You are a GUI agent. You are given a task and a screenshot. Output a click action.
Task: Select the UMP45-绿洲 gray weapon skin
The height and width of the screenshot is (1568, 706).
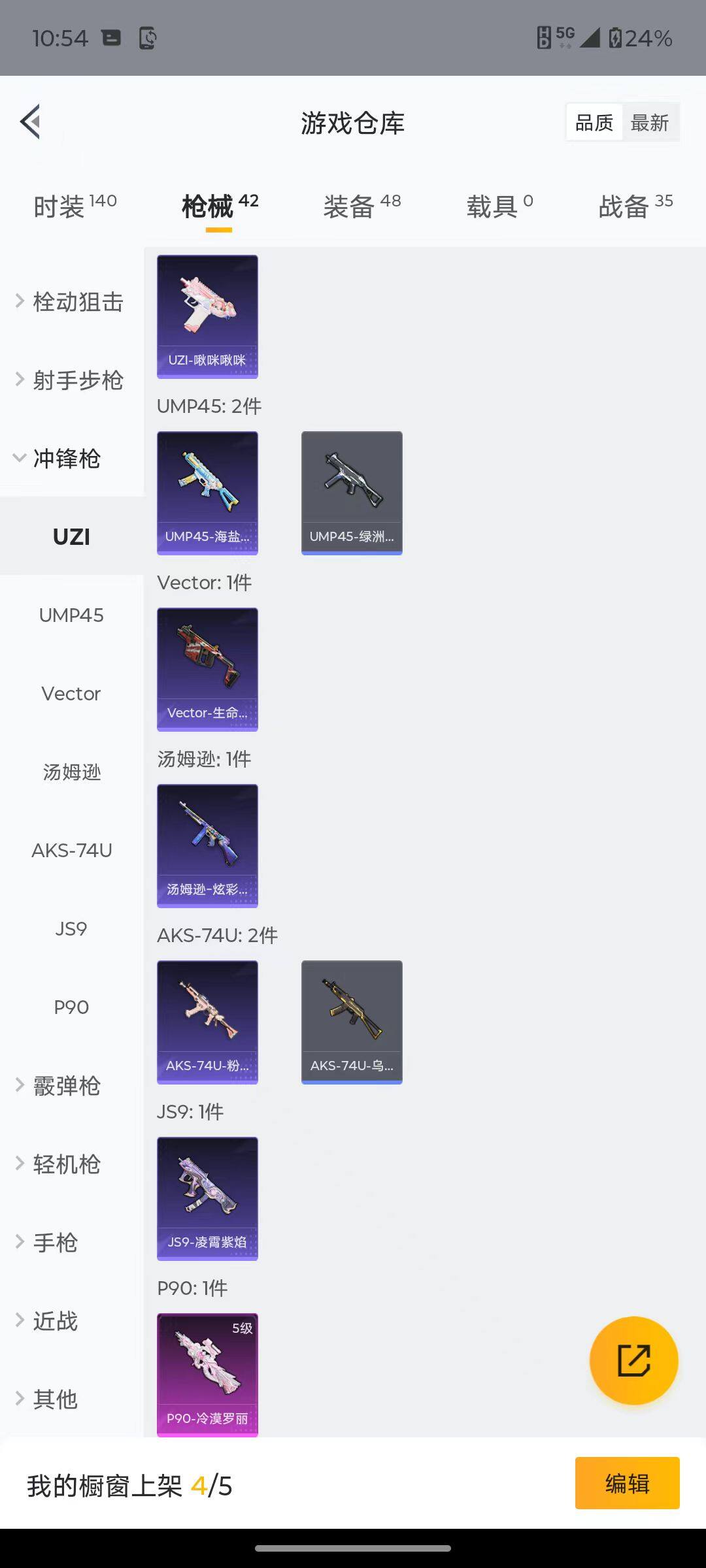pos(352,493)
